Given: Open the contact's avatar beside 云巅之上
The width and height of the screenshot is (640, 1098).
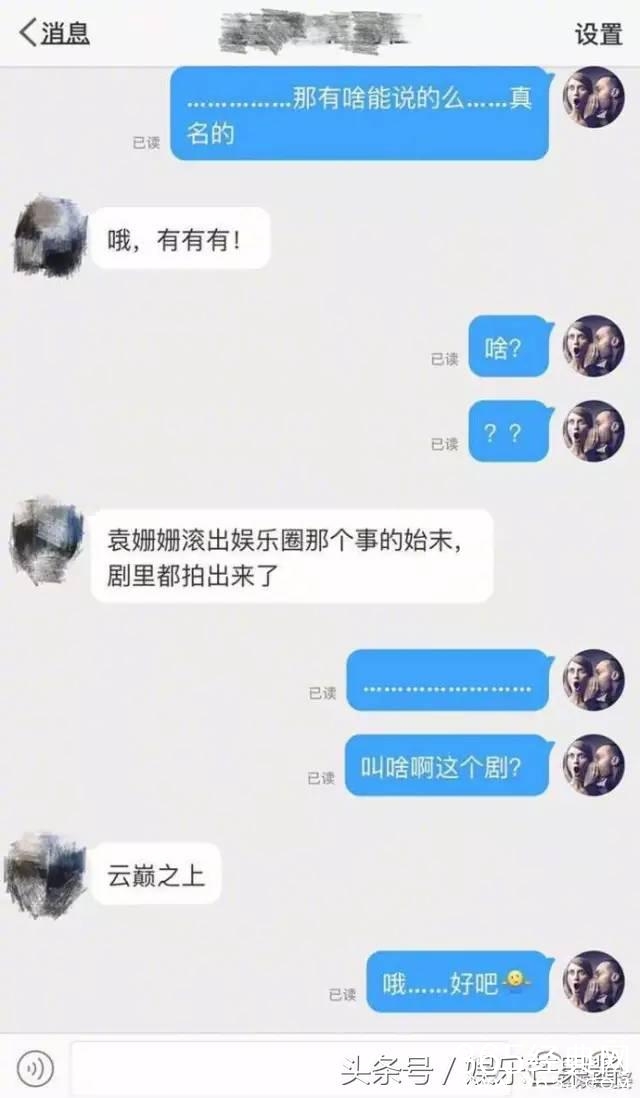Looking at the screenshot, I should (44, 875).
